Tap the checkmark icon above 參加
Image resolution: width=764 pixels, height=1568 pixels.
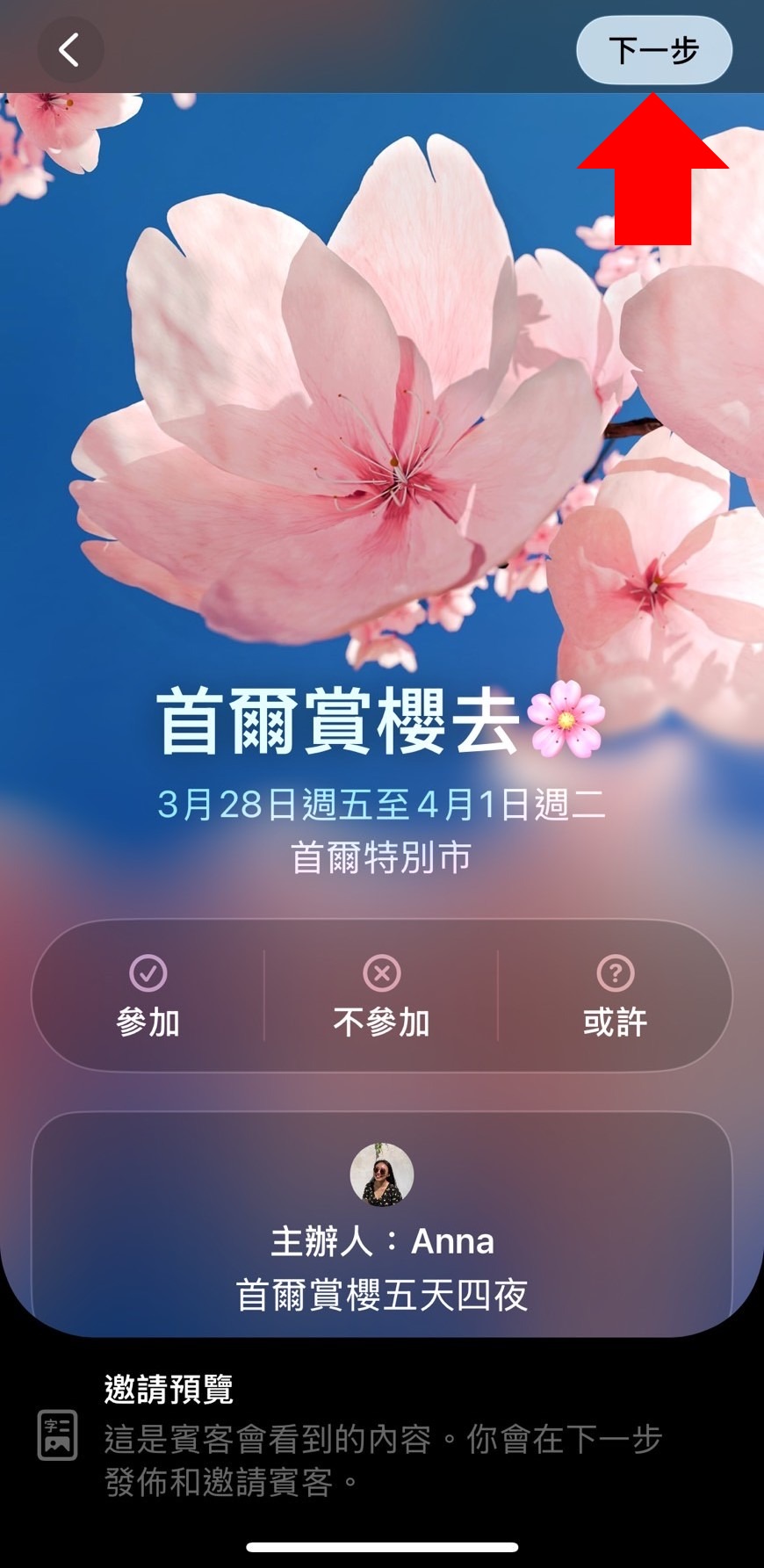[149, 972]
